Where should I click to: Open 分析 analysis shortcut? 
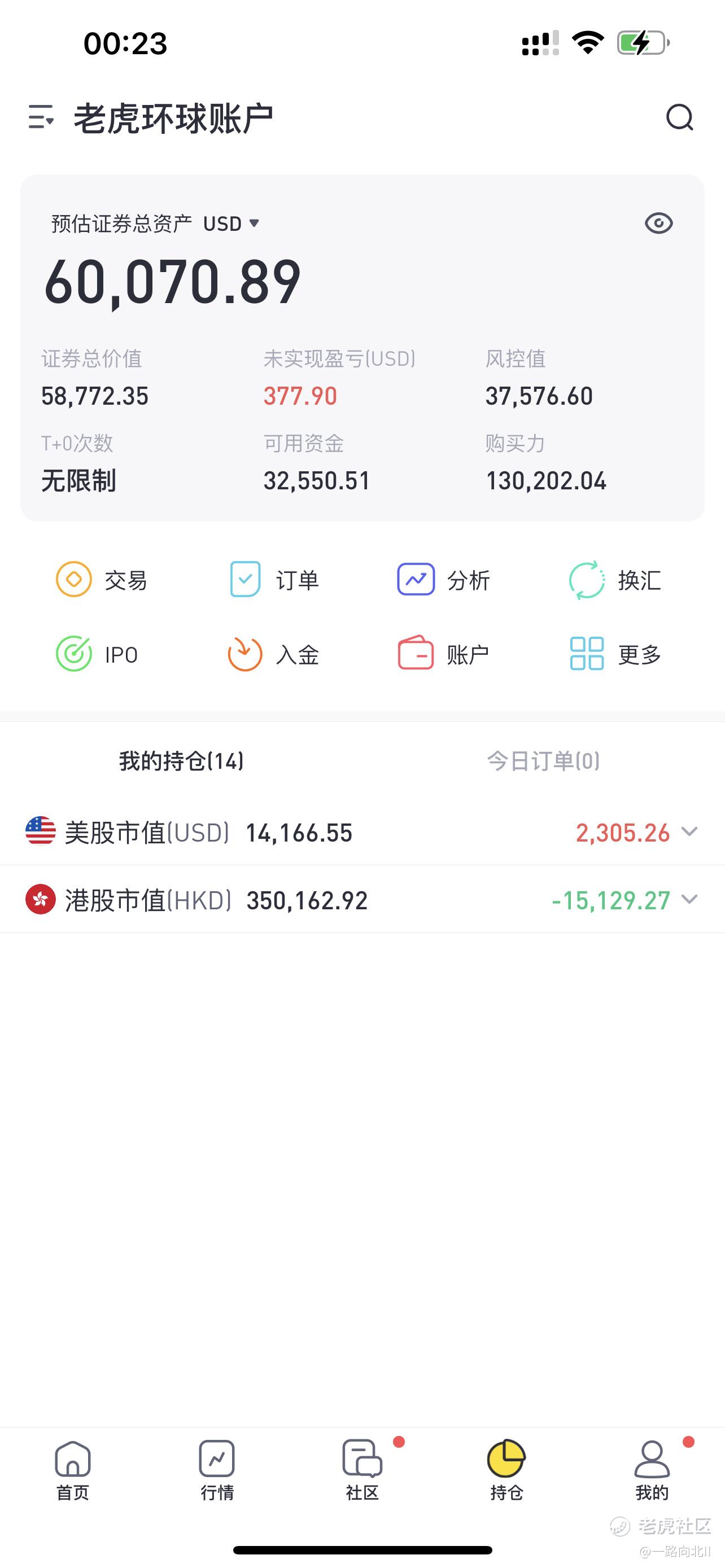(x=443, y=580)
